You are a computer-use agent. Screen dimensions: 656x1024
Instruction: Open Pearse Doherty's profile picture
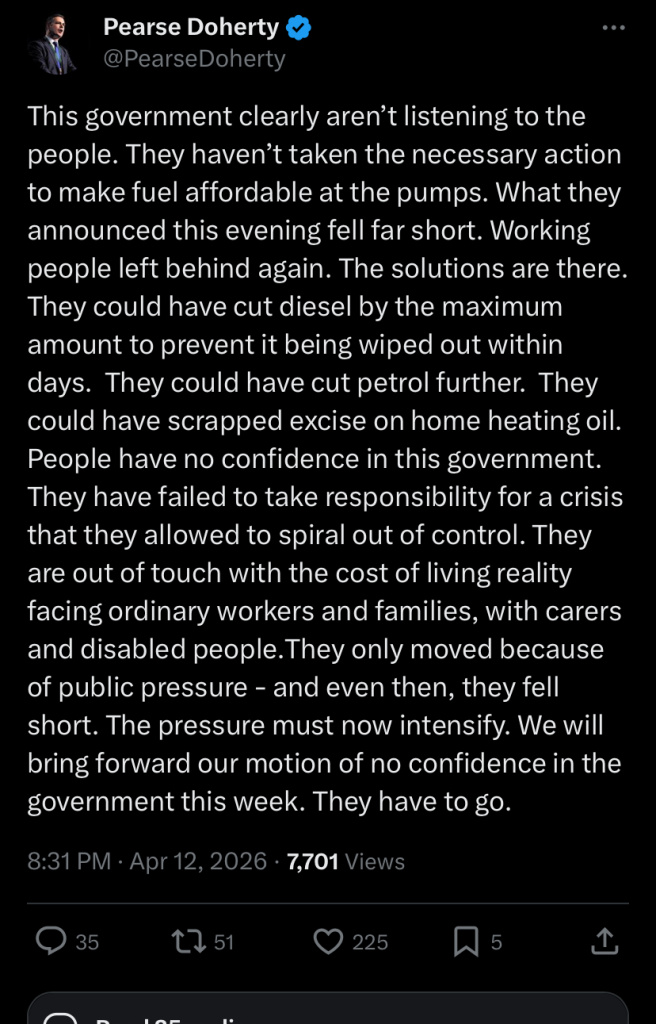click(52, 44)
